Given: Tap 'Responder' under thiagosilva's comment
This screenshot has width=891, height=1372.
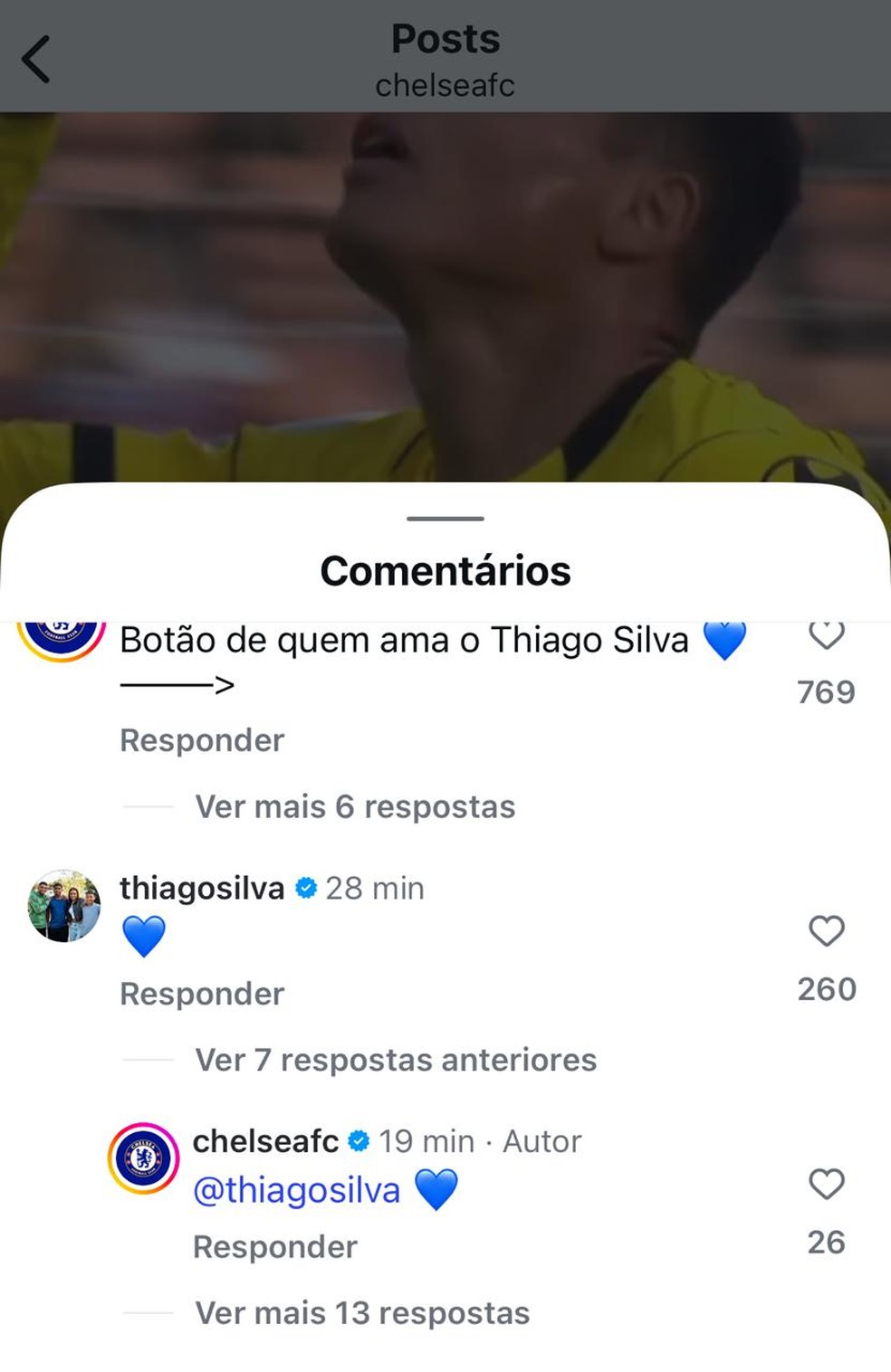Looking at the screenshot, I should (202, 994).
